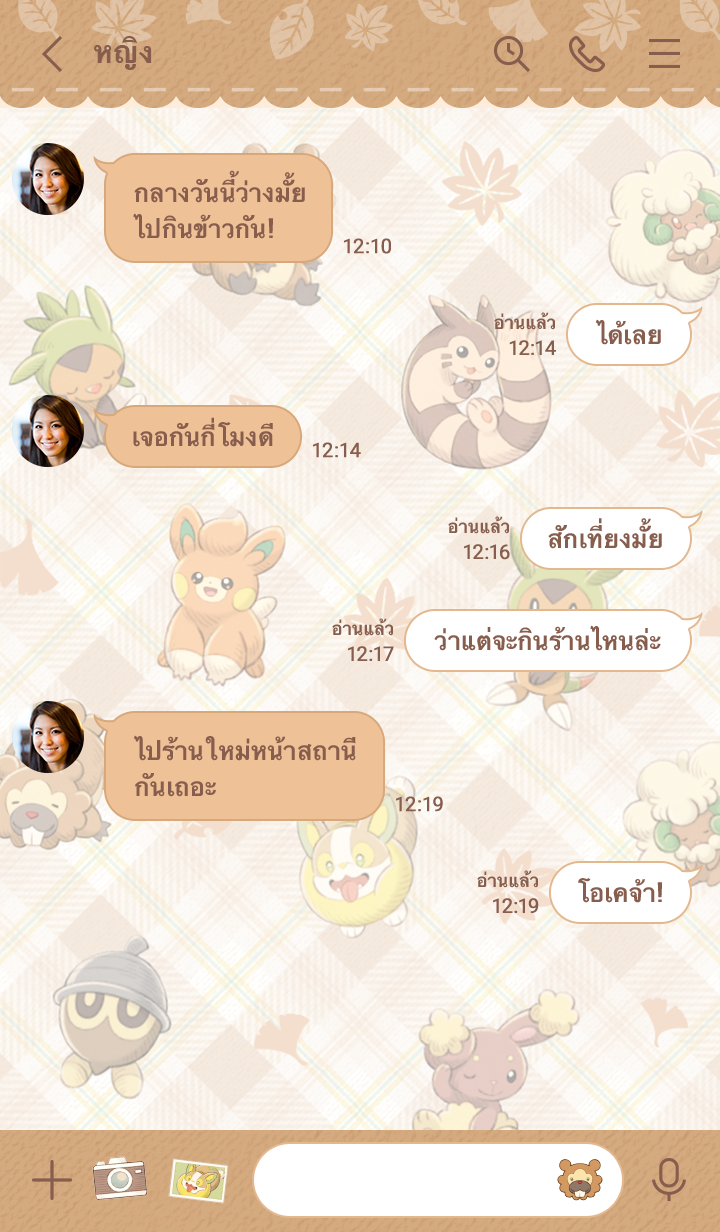Open the sticker picker in the input box
720x1232 pixels.
[x=579, y=1180]
